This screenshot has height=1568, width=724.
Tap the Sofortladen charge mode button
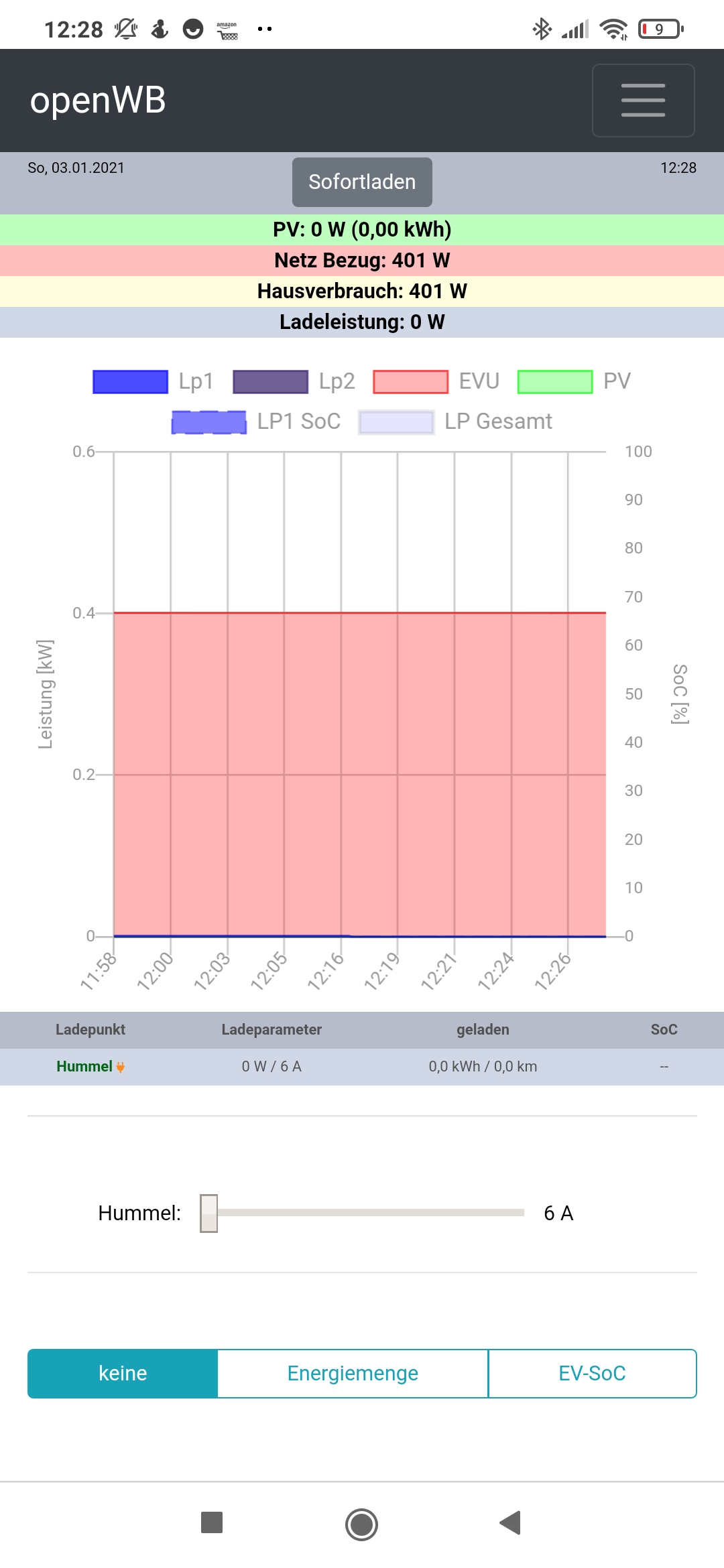coord(362,182)
